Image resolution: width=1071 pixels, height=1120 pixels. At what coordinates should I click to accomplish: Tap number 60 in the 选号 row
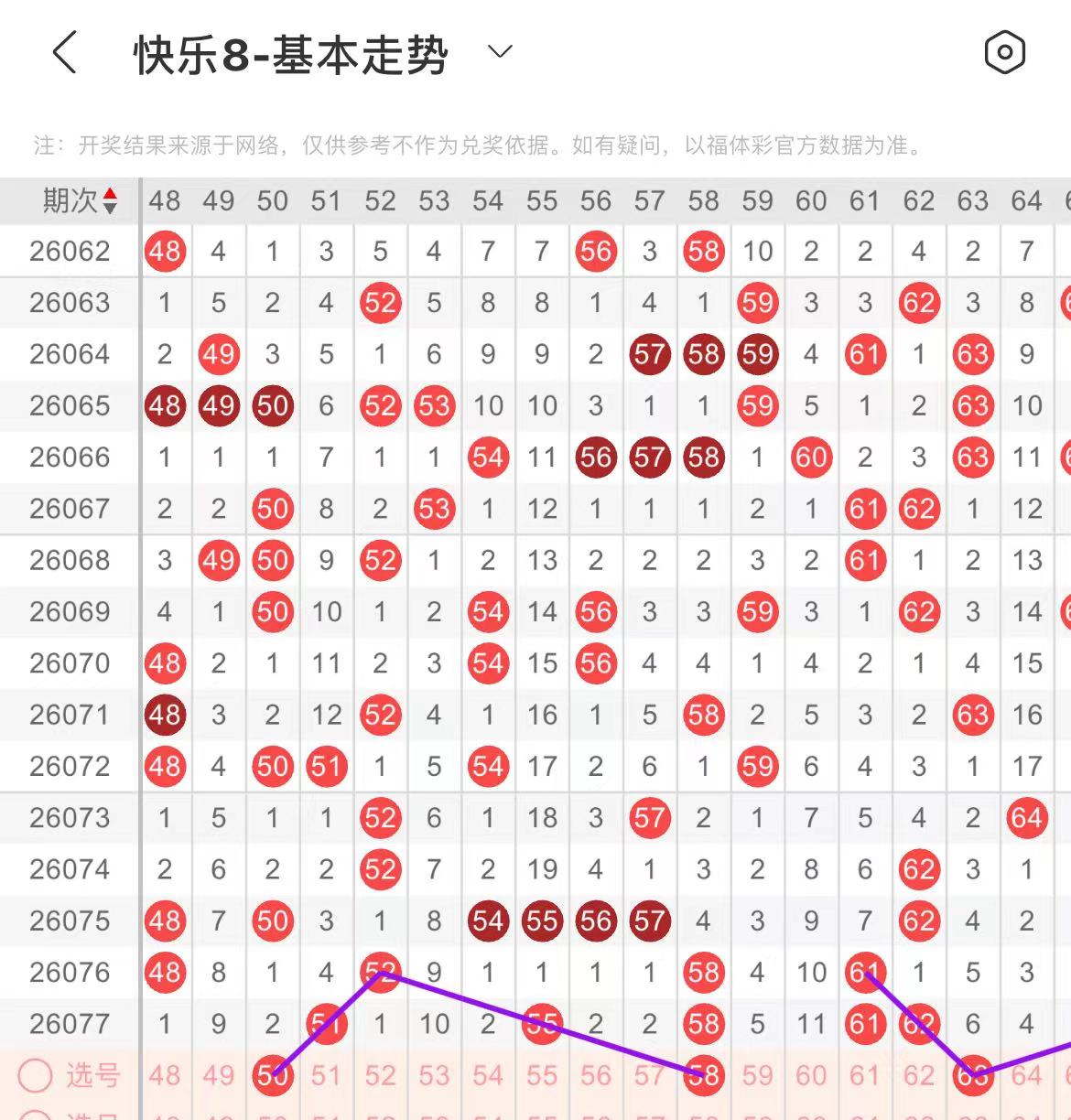[811, 1076]
